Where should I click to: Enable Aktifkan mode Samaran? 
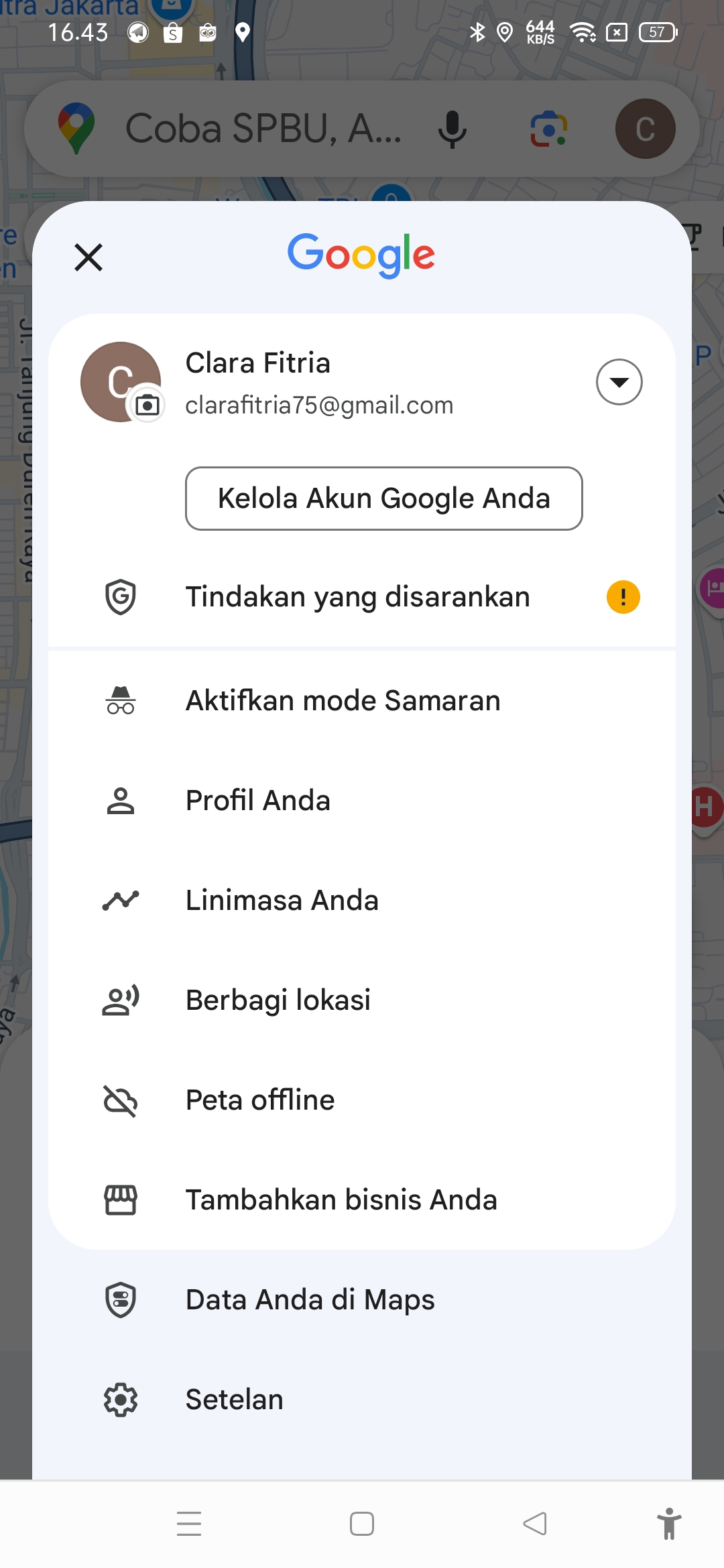click(x=362, y=701)
